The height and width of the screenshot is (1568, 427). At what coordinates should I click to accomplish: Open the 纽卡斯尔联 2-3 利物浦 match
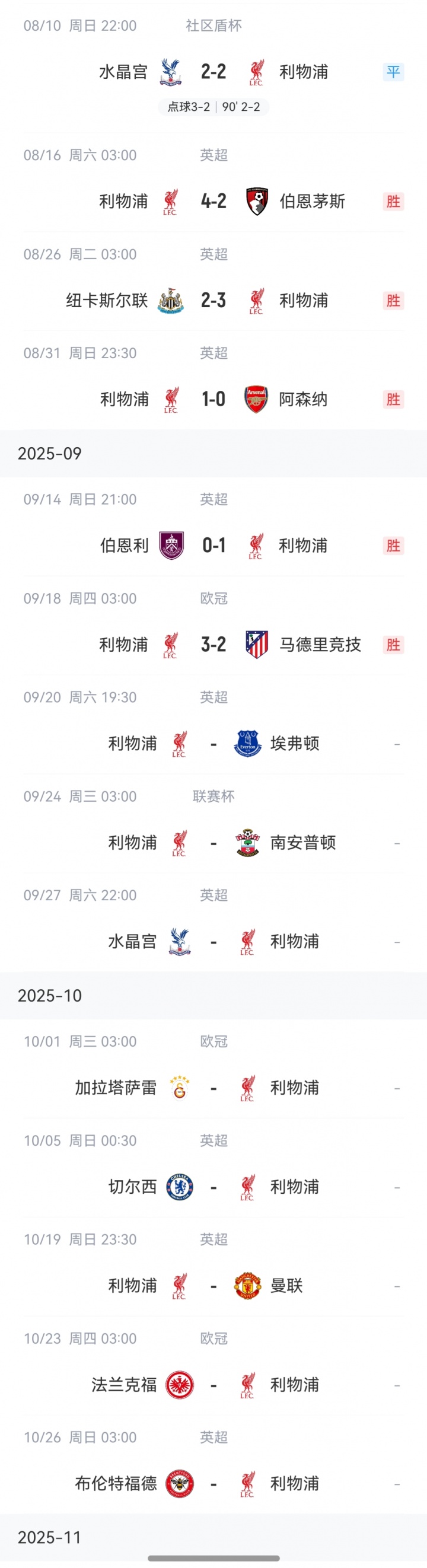[213, 301]
